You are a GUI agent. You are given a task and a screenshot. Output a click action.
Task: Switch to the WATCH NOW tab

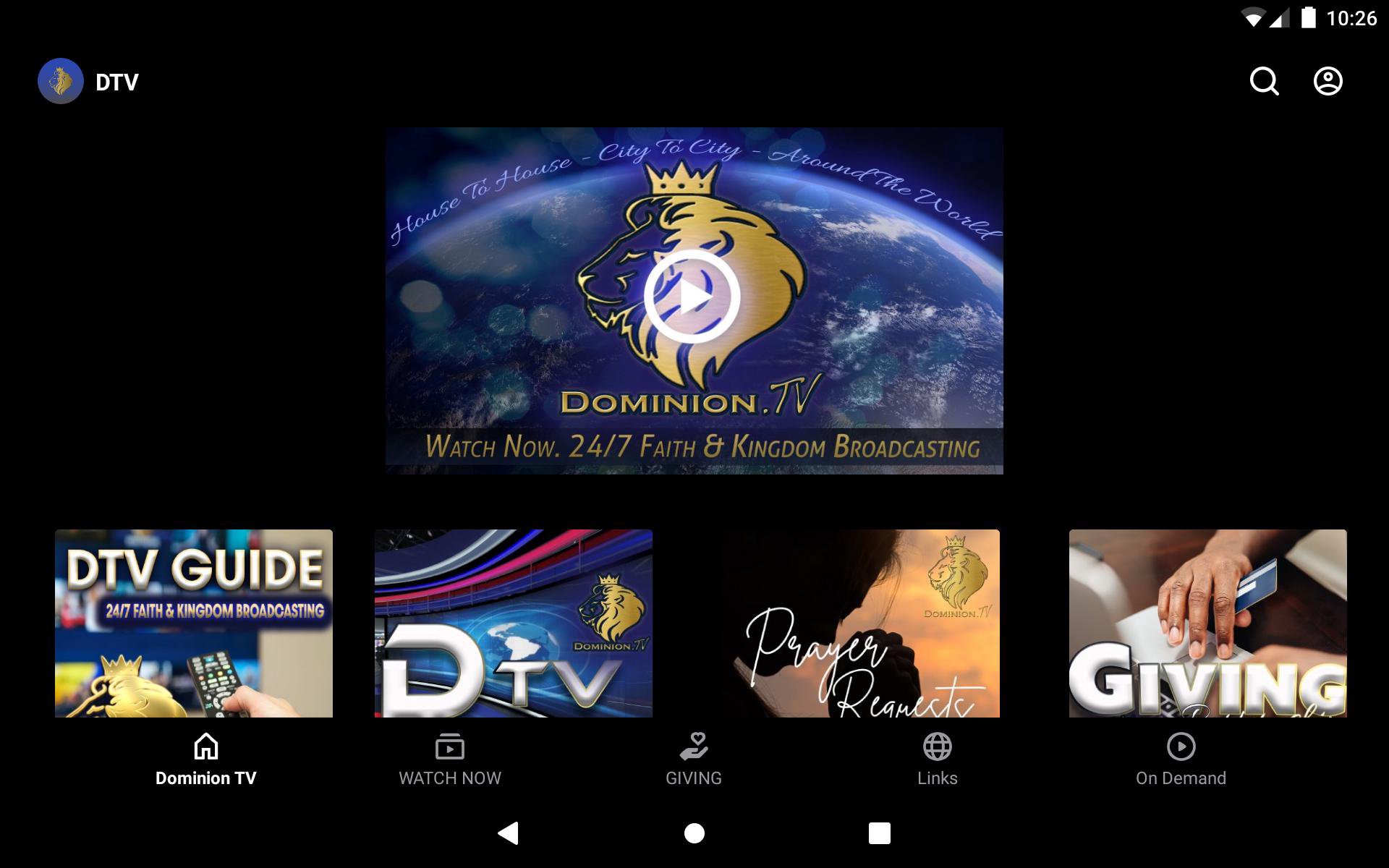point(449,759)
